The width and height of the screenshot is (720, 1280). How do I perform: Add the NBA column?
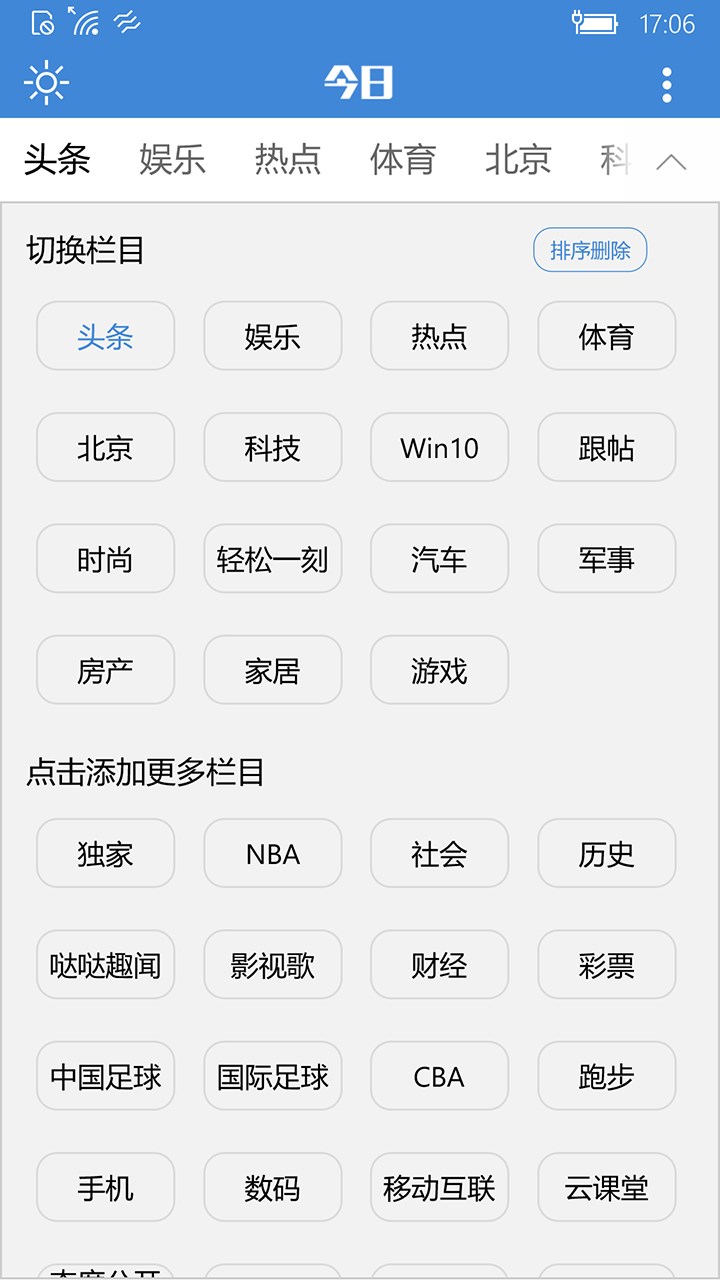[272, 854]
